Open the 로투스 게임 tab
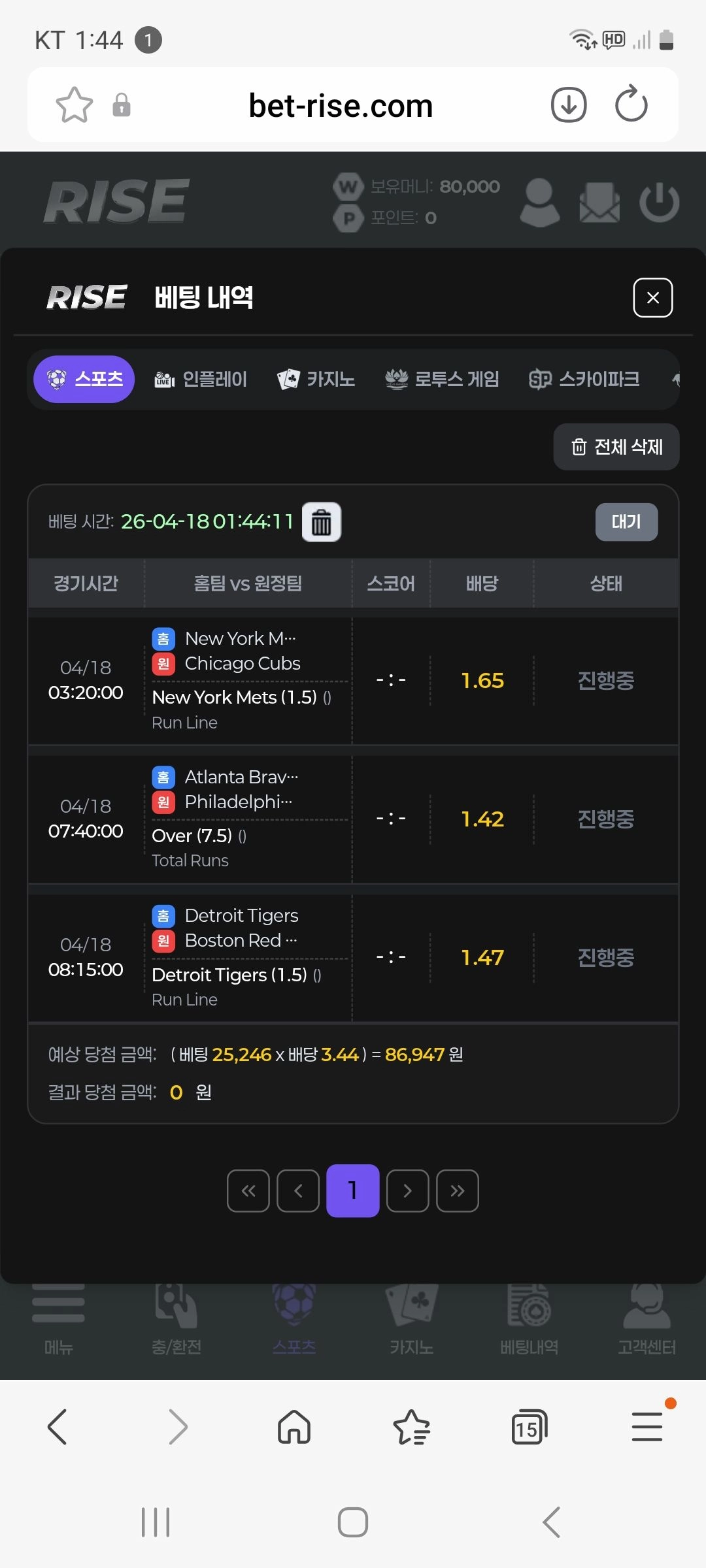Viewport: 706px width, 1568px height. coord(442,379)
